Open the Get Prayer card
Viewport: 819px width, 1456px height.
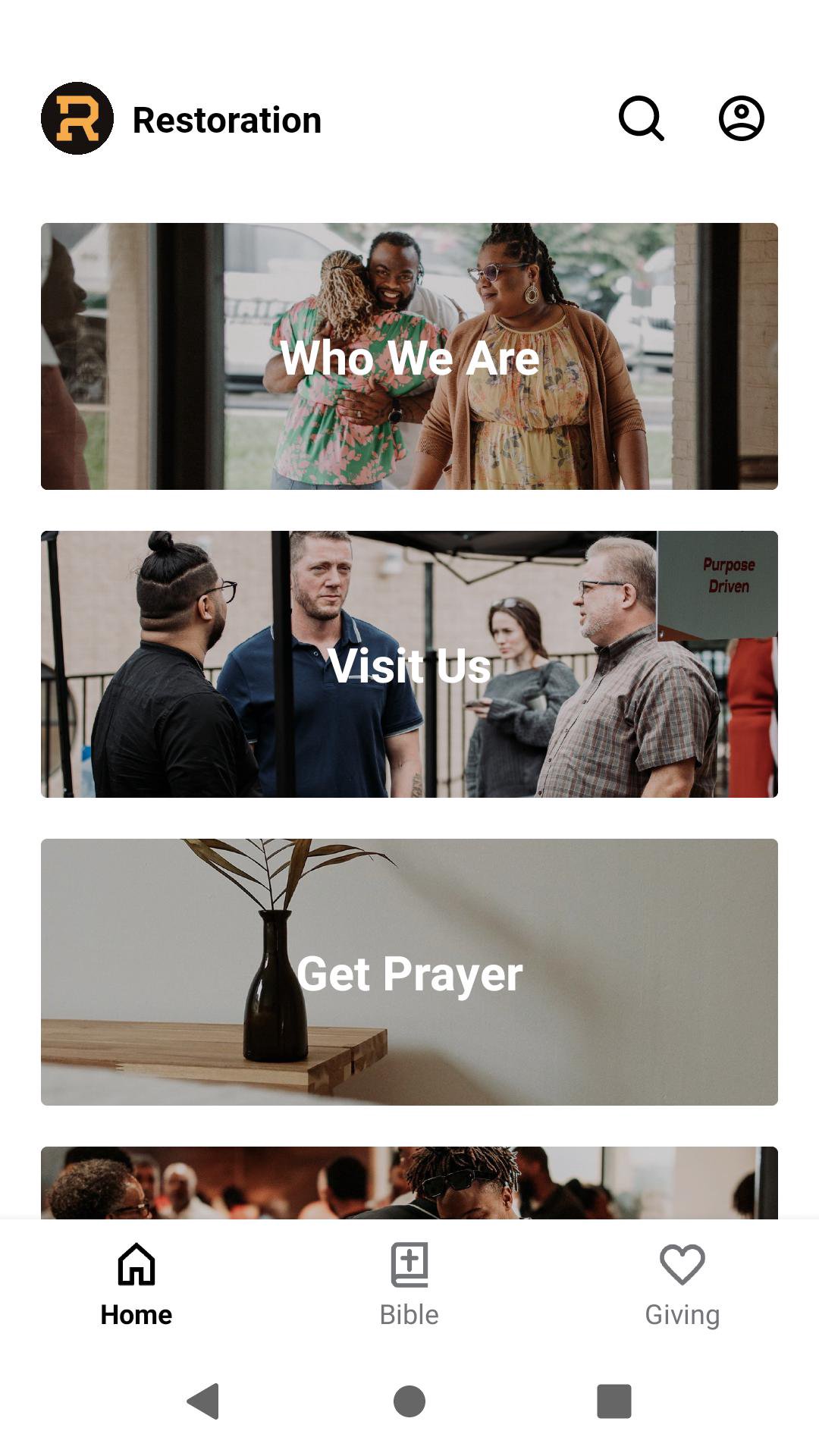click(409, 972)
